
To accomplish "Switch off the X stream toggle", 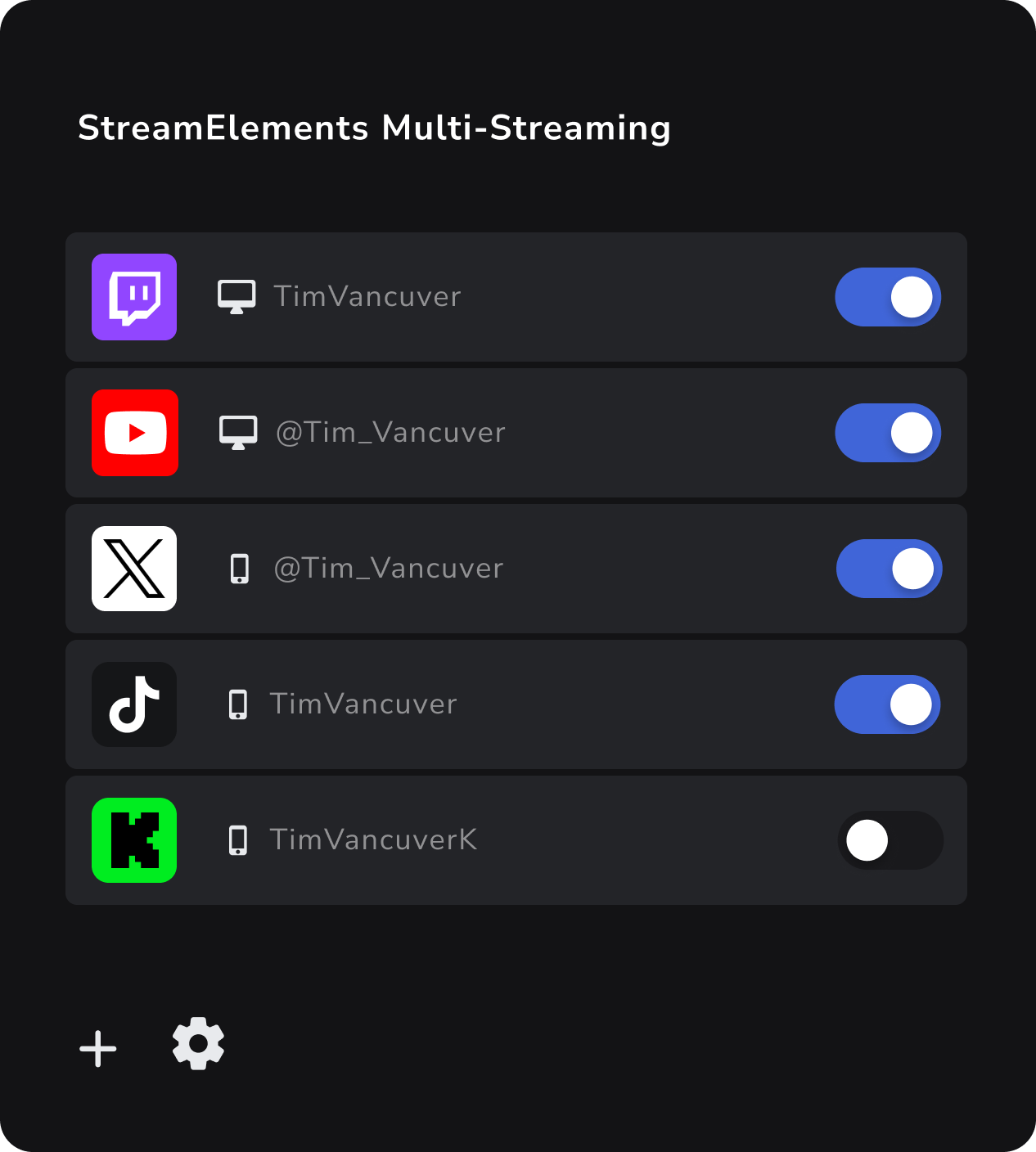I will (889, 569).
